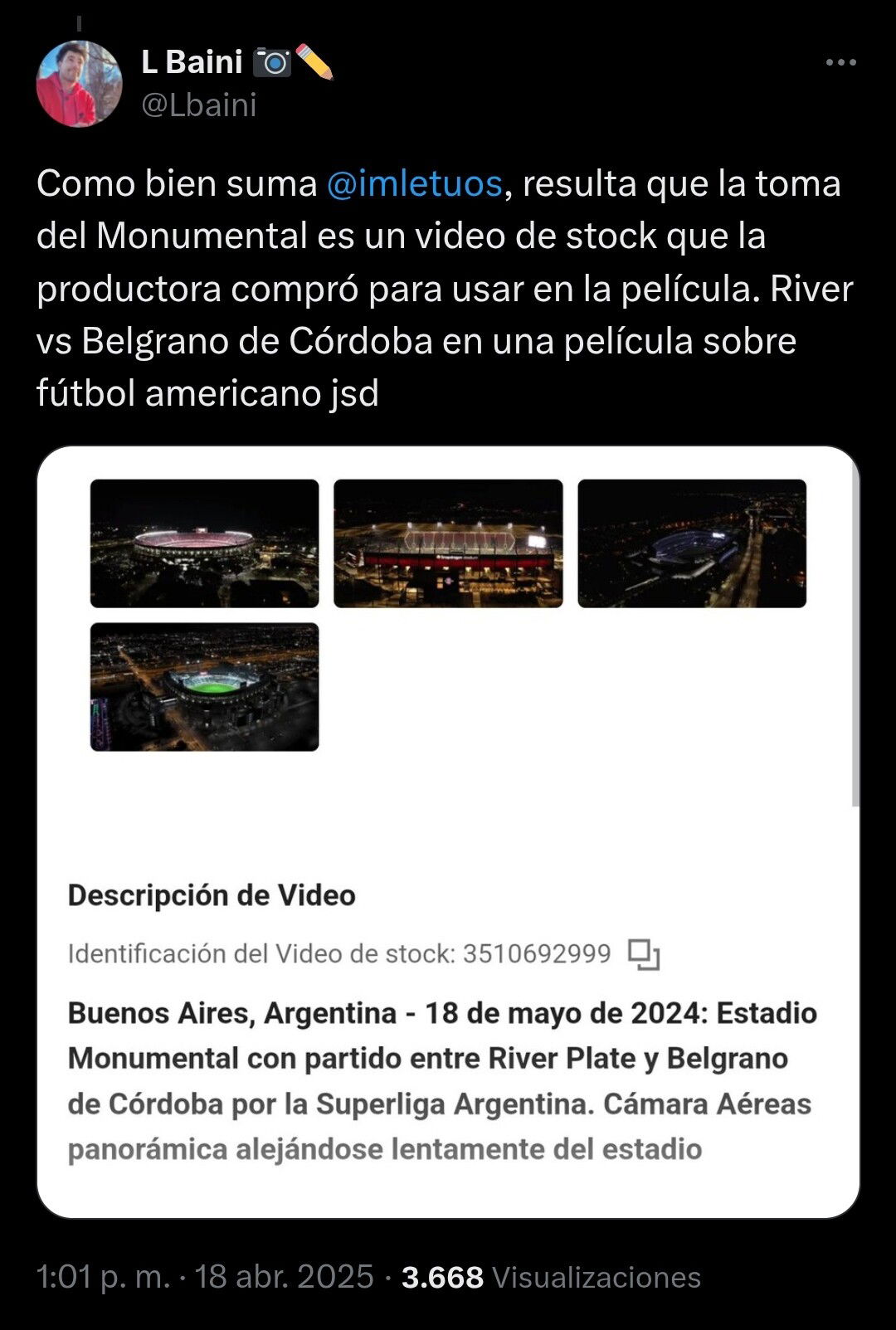The width and height of the screenshot is (896, 1330).
Task: Open the post's three-dot overflow menu
Action: pos(840,63)
